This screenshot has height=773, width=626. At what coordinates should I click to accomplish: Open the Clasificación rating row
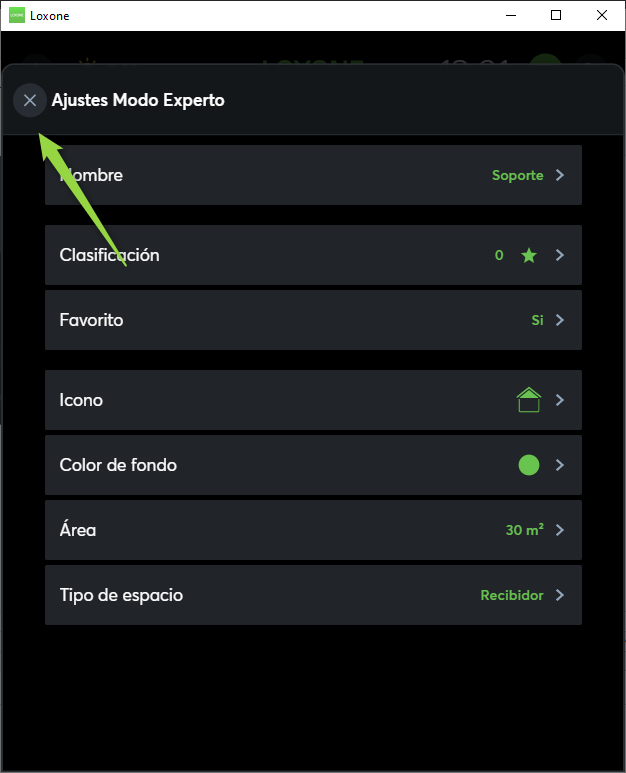coord(313,255)
